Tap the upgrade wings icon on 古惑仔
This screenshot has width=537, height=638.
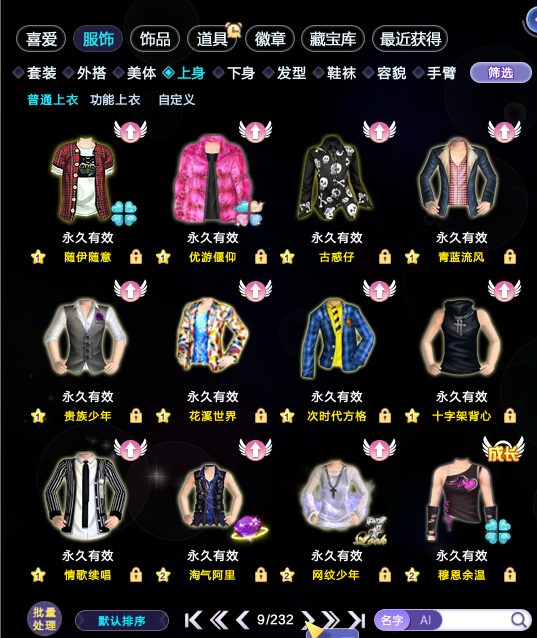point(379,131)
